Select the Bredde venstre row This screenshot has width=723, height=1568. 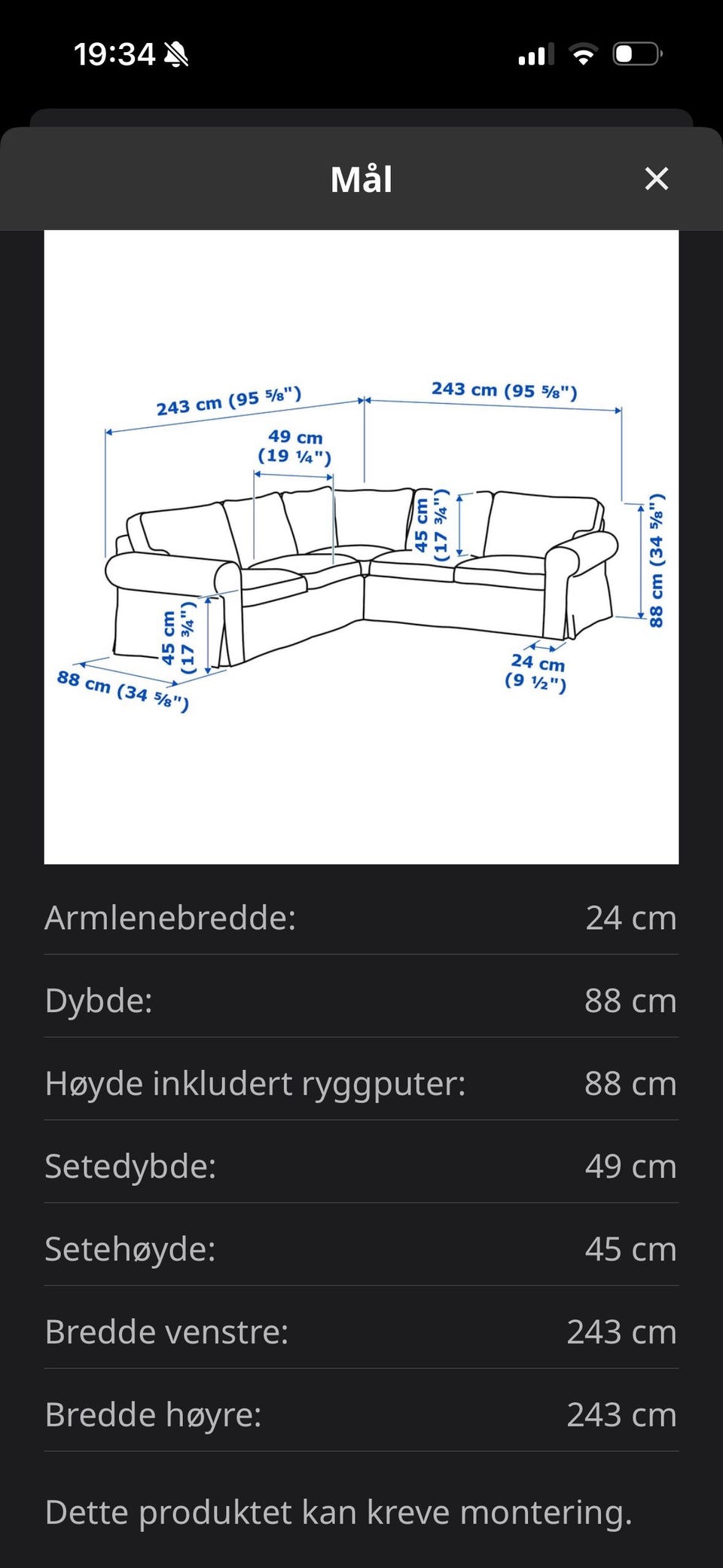coord(361,1331)
